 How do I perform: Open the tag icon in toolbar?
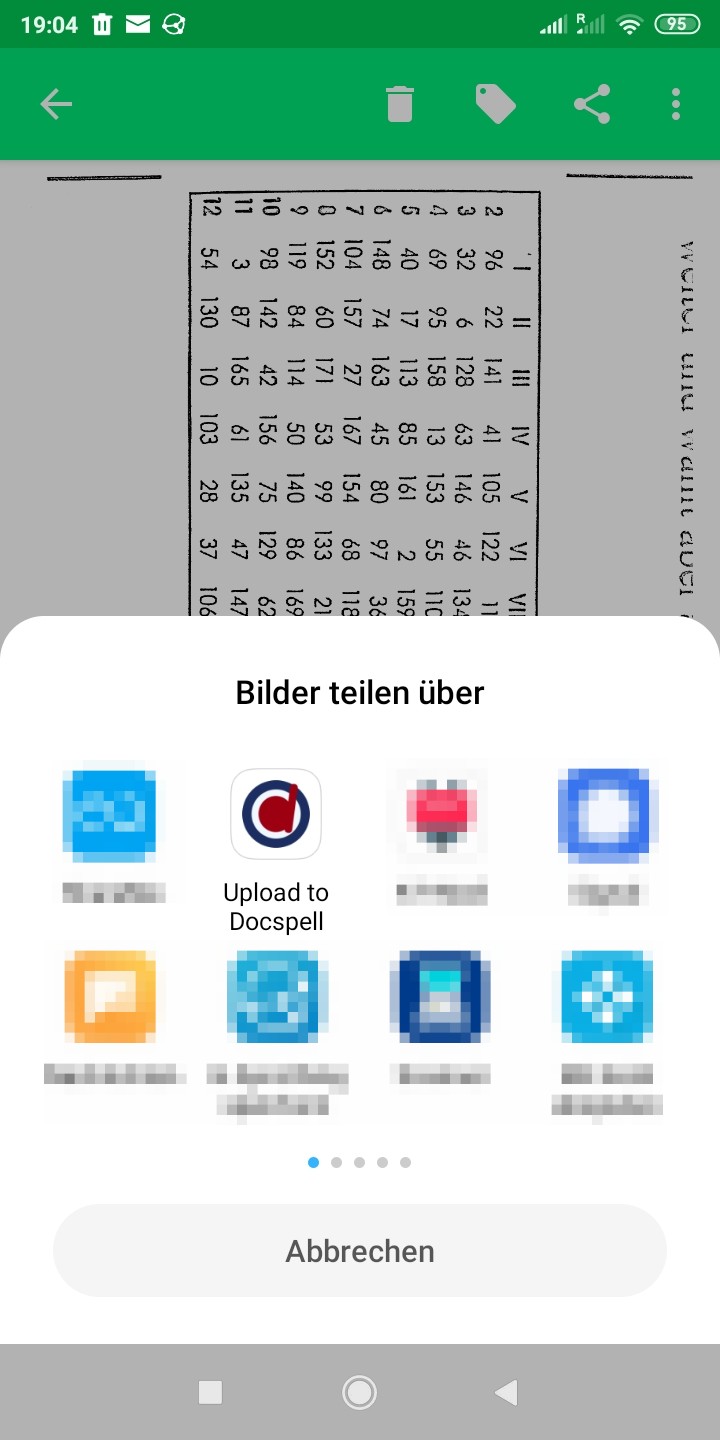tap(495, 104)
